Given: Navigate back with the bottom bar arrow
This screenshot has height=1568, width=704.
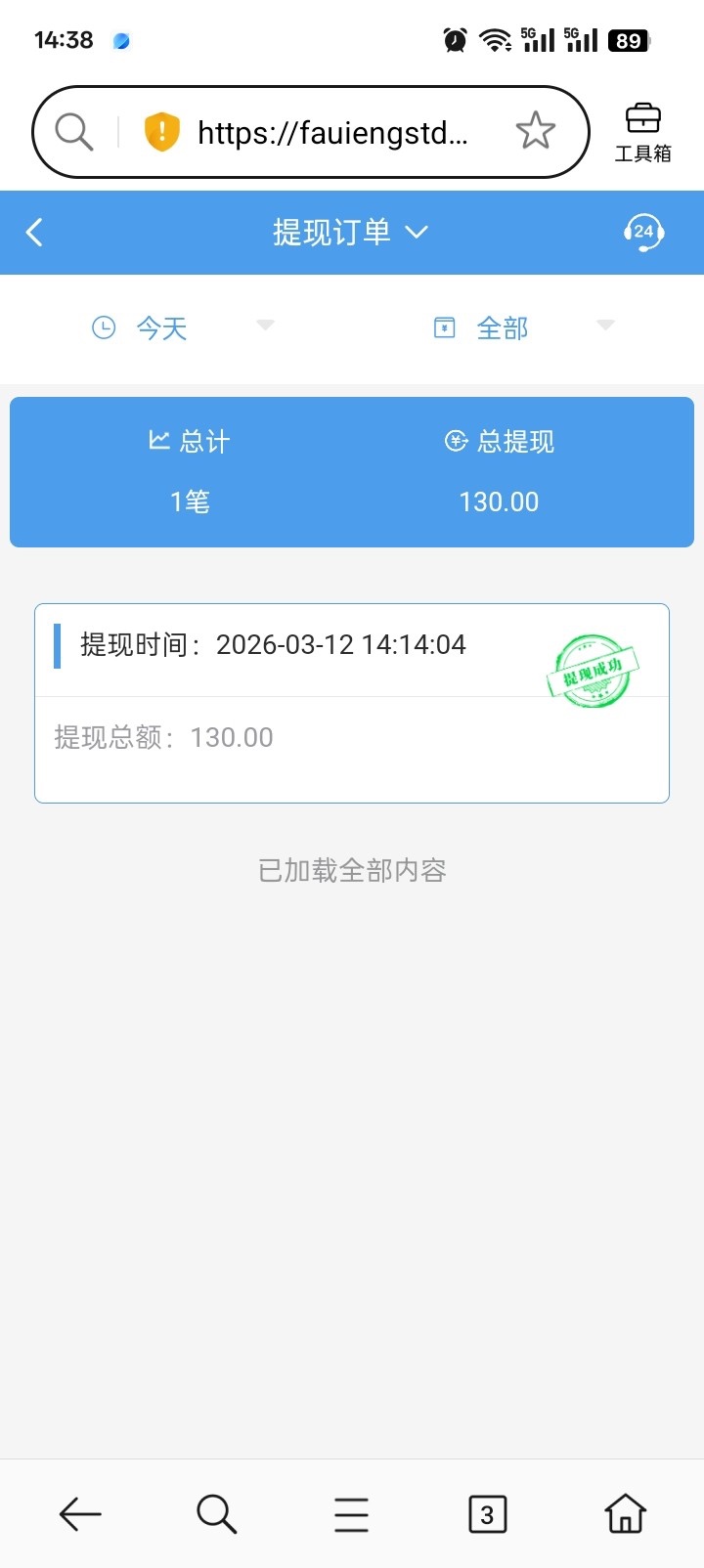Looking at the screenshot, I should 80,1514.
